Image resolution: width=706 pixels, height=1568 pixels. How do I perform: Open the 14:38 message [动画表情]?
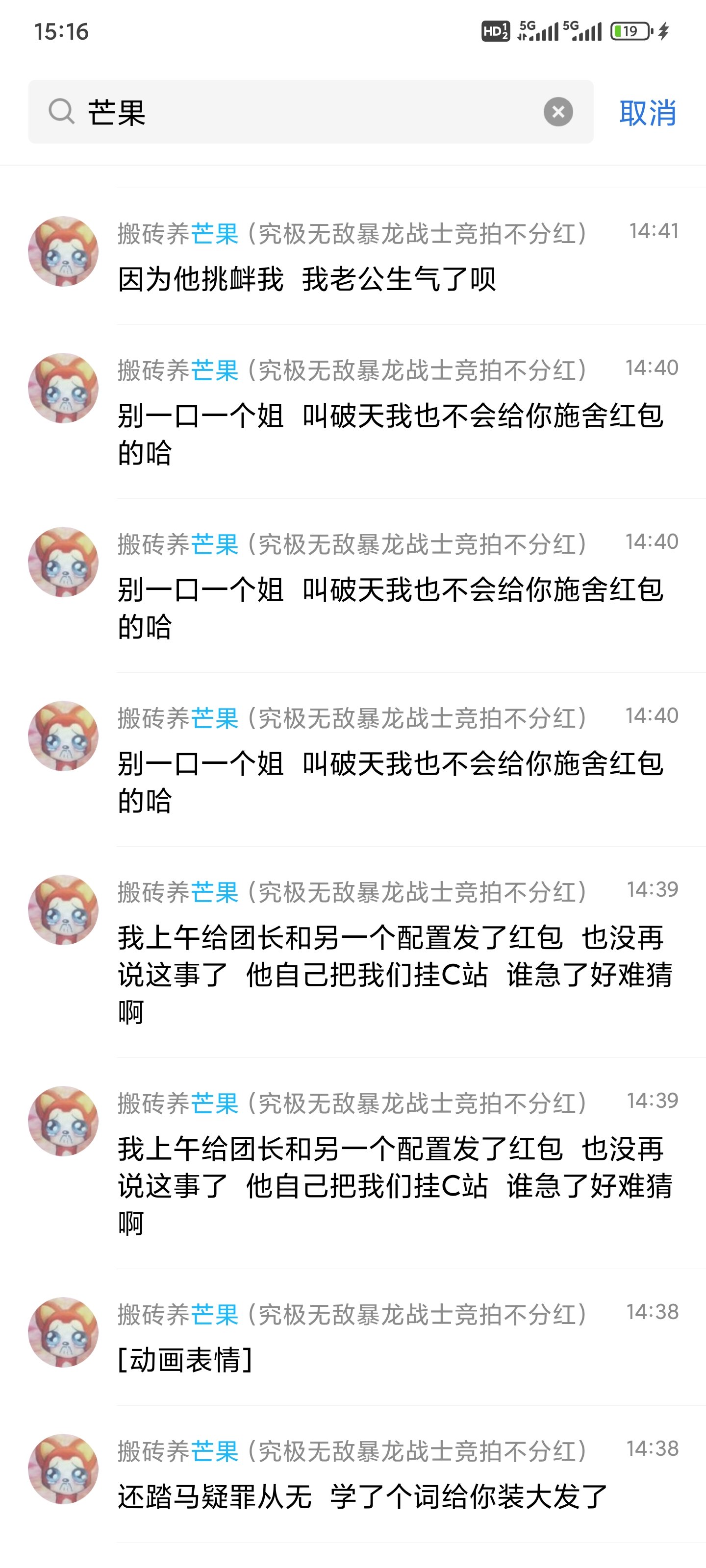(365, 1338)
